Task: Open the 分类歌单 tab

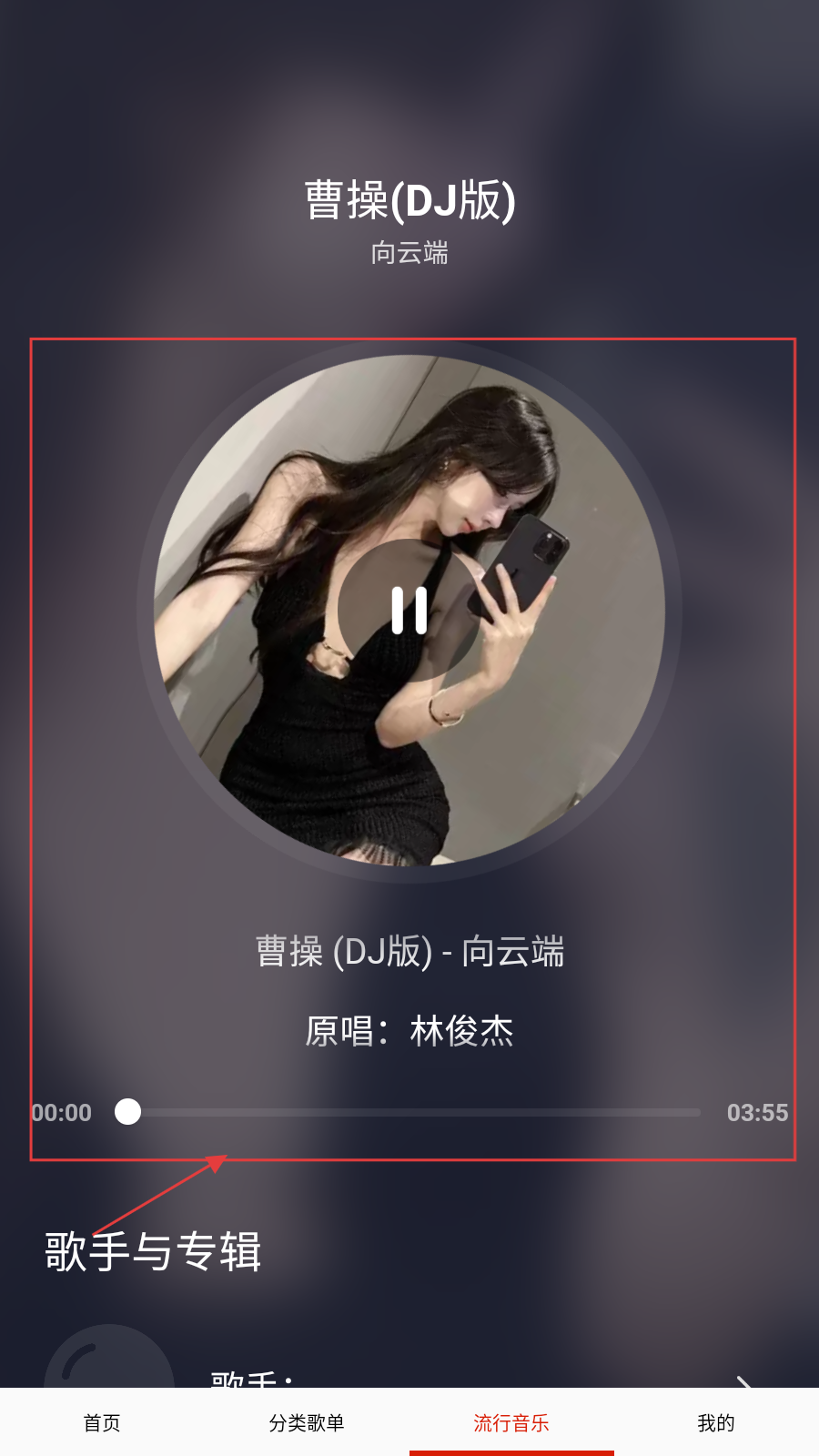Action: 307,1422
